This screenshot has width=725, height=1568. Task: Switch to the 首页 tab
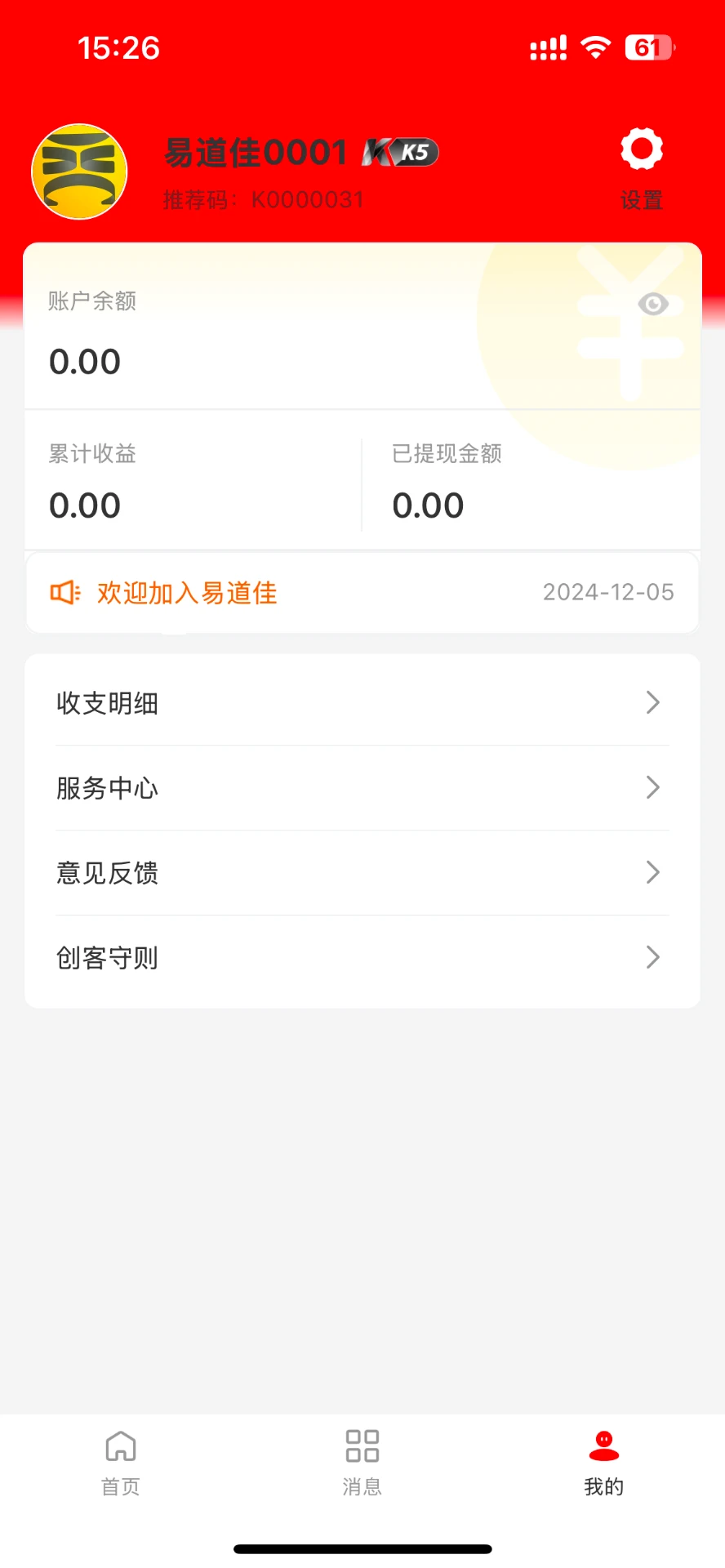(x=120, y=1462)
